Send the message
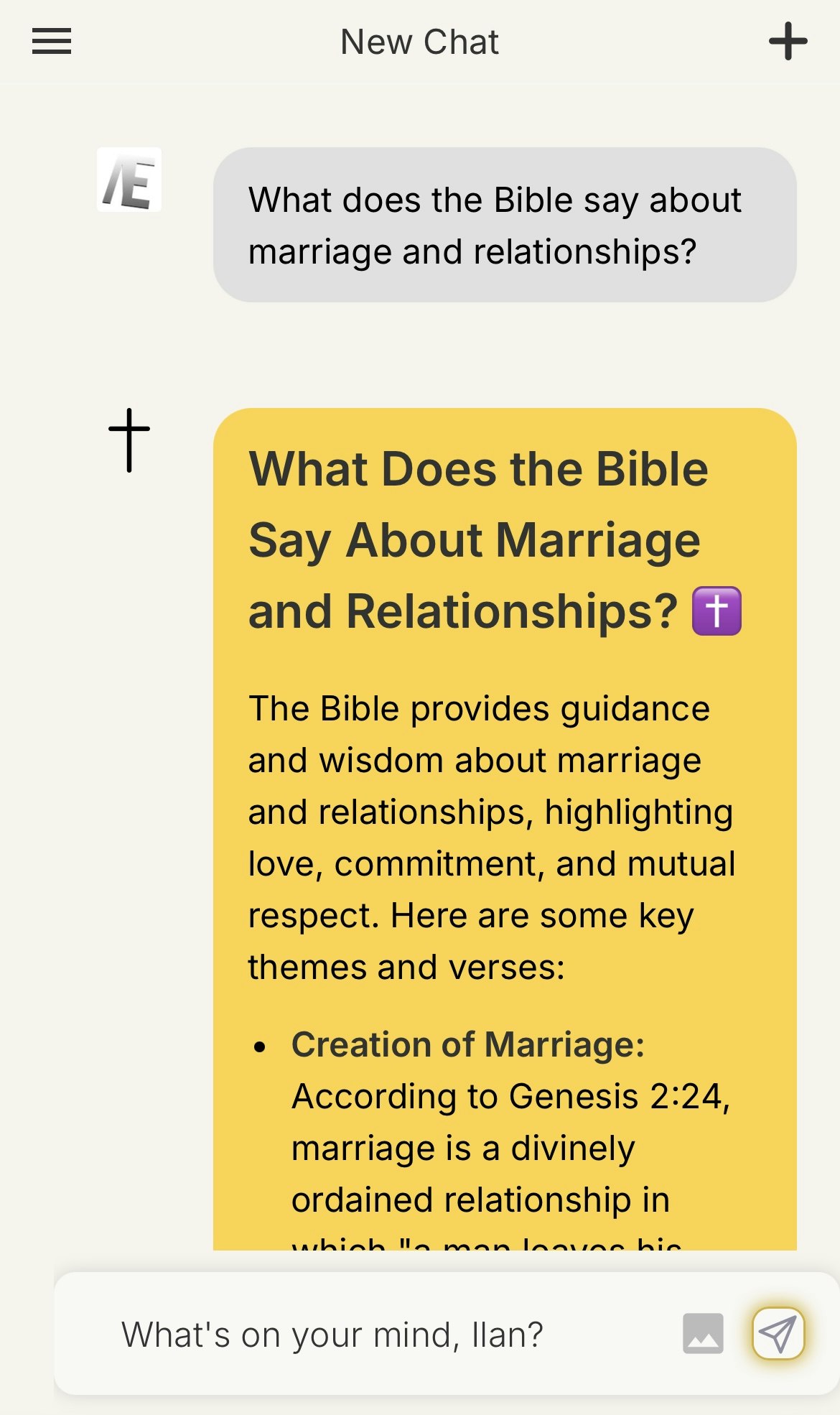 (x=778, y=1334)
